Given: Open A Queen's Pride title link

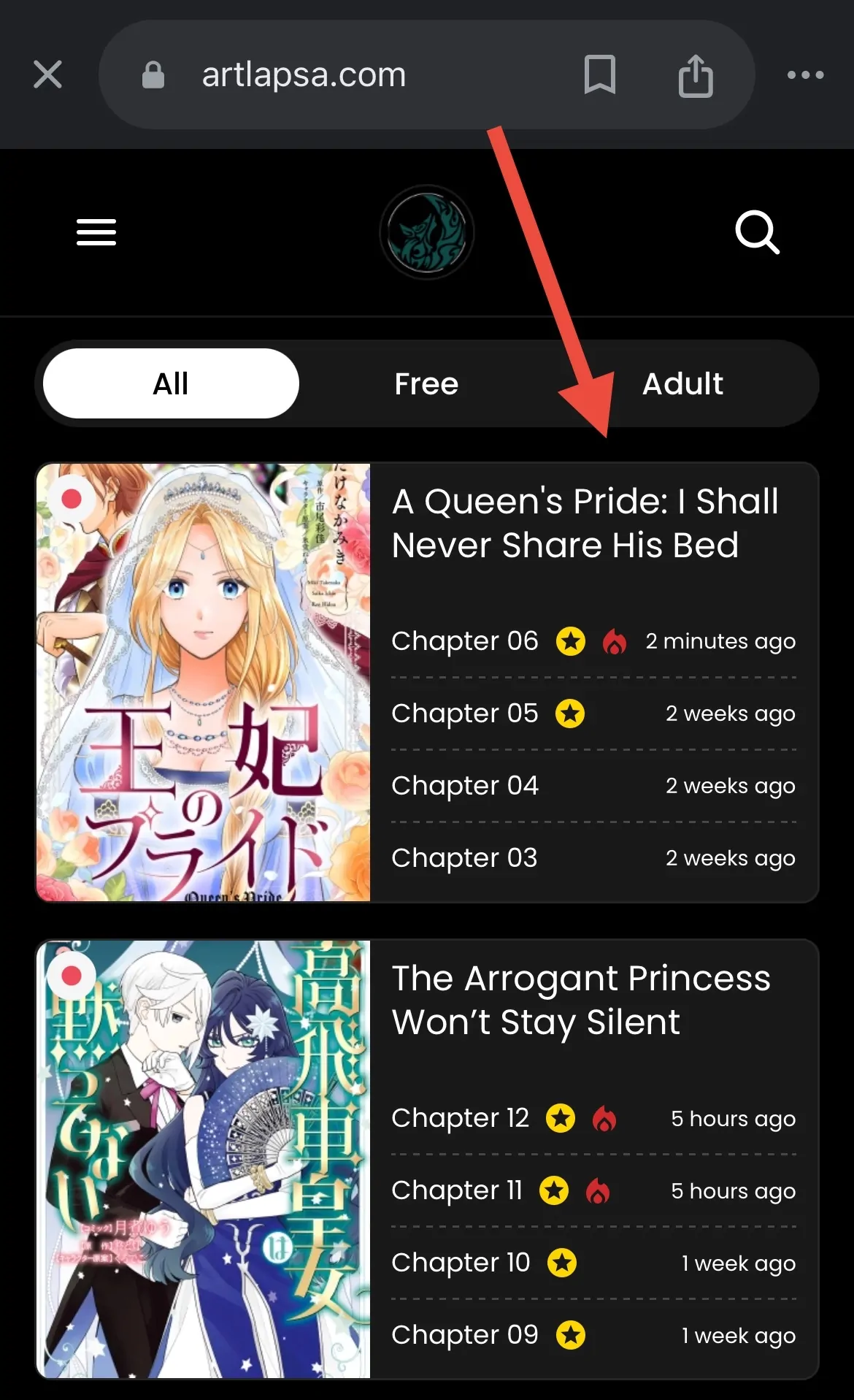Looking at the screenshot, I should point(584,523).
